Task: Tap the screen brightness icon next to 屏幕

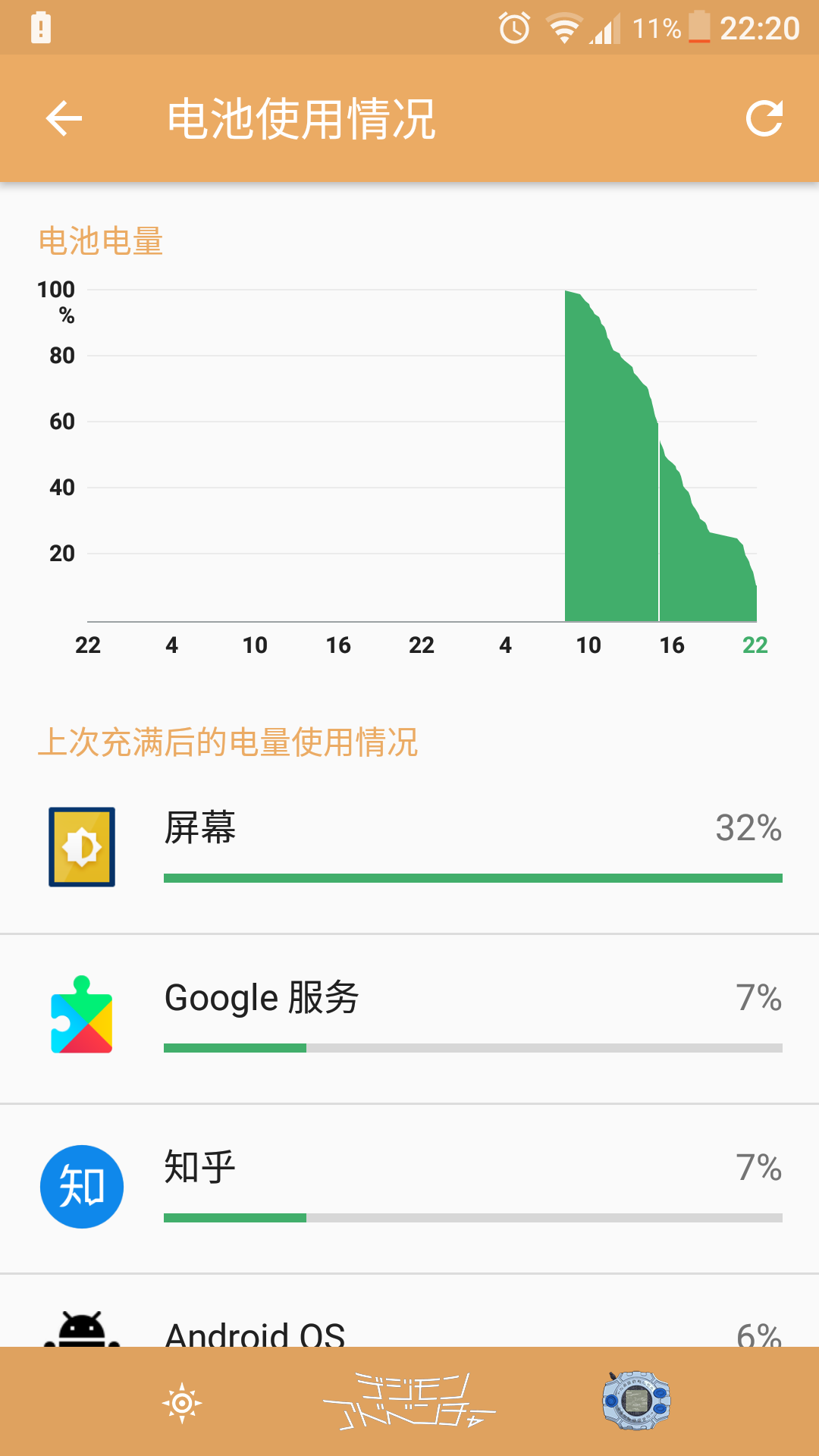Action: tap(81, 847)
